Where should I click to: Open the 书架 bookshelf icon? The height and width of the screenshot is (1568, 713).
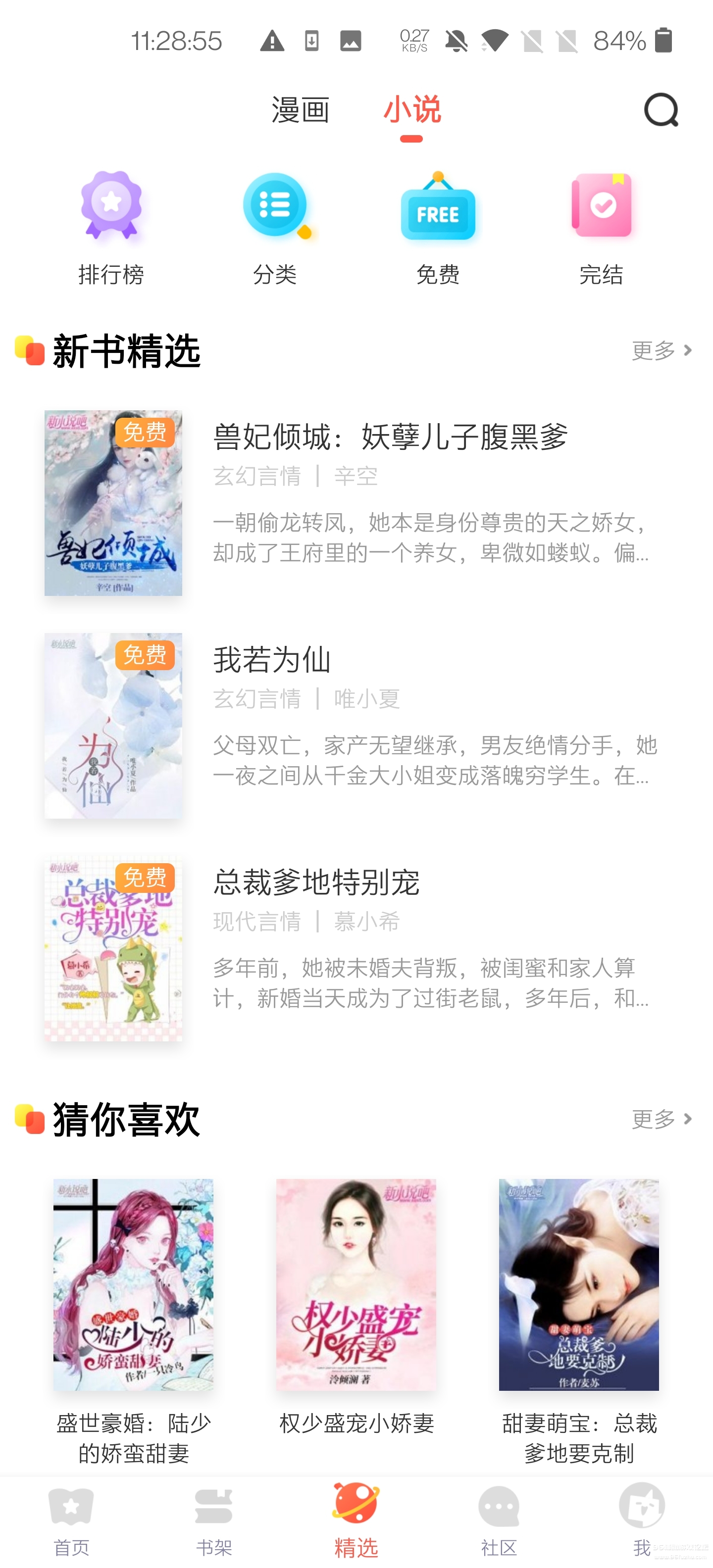214,1504
